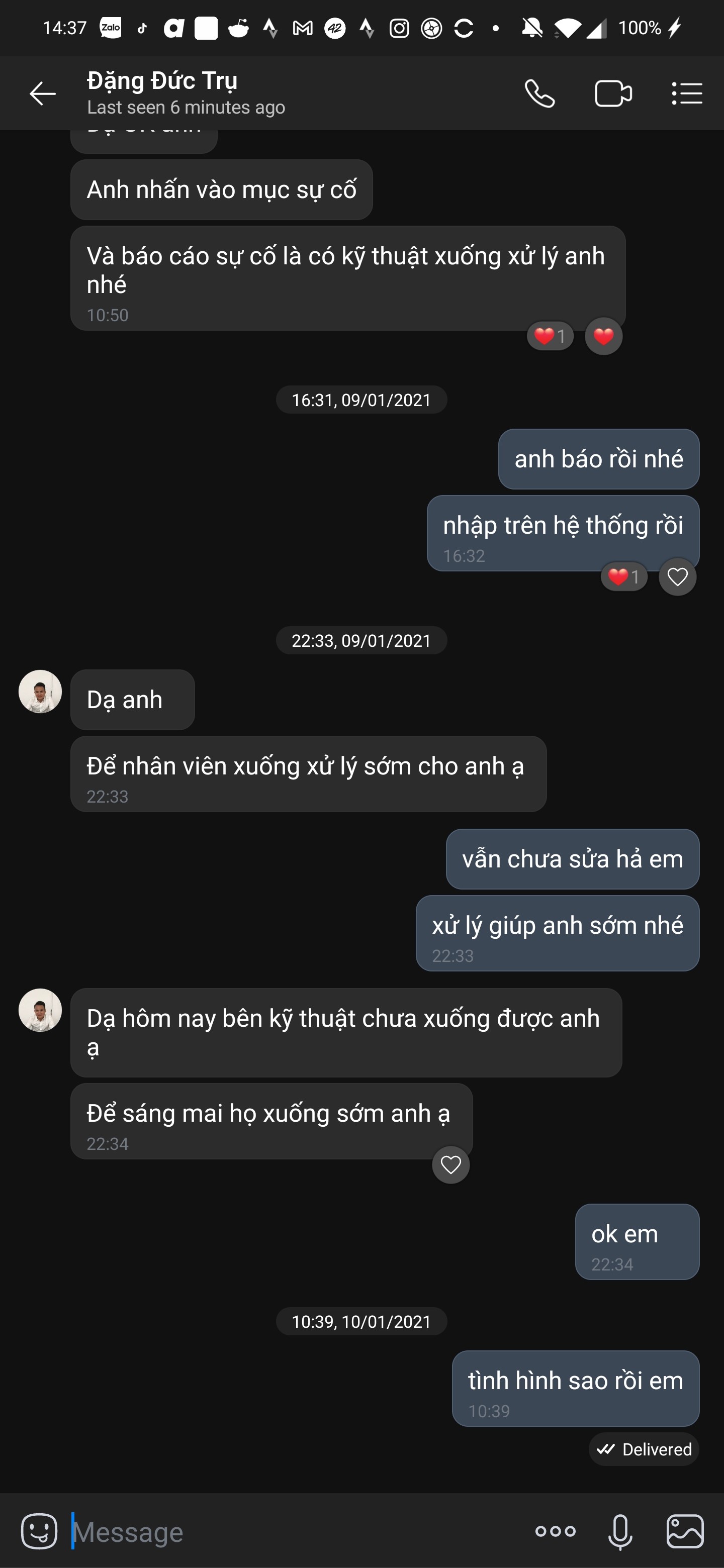Tap the Message input field
The width and height of the screenshot is (724, 1568).
(x=292, y=1531)
